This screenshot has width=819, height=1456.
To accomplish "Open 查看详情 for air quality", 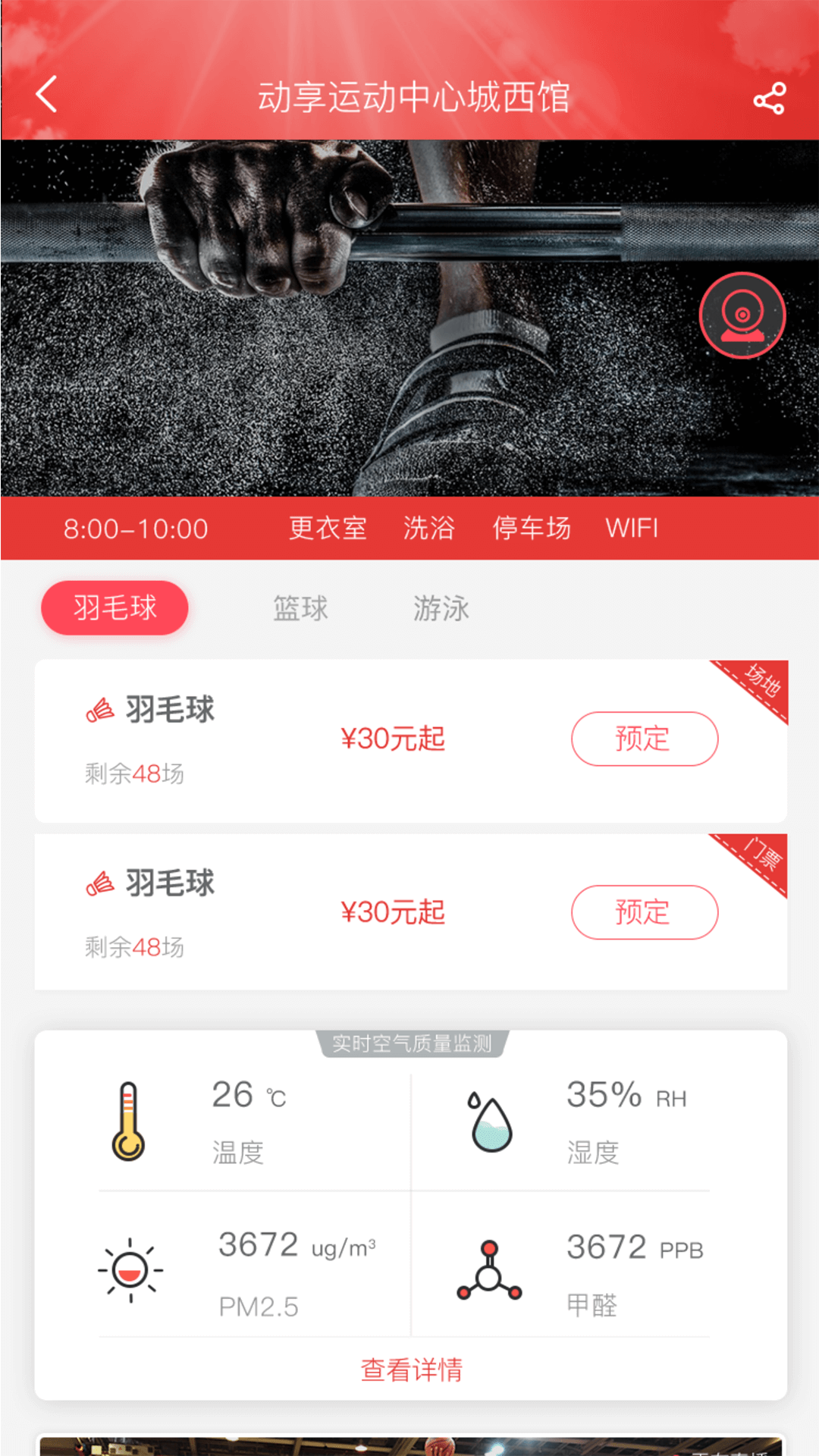I will point(412,1370).
